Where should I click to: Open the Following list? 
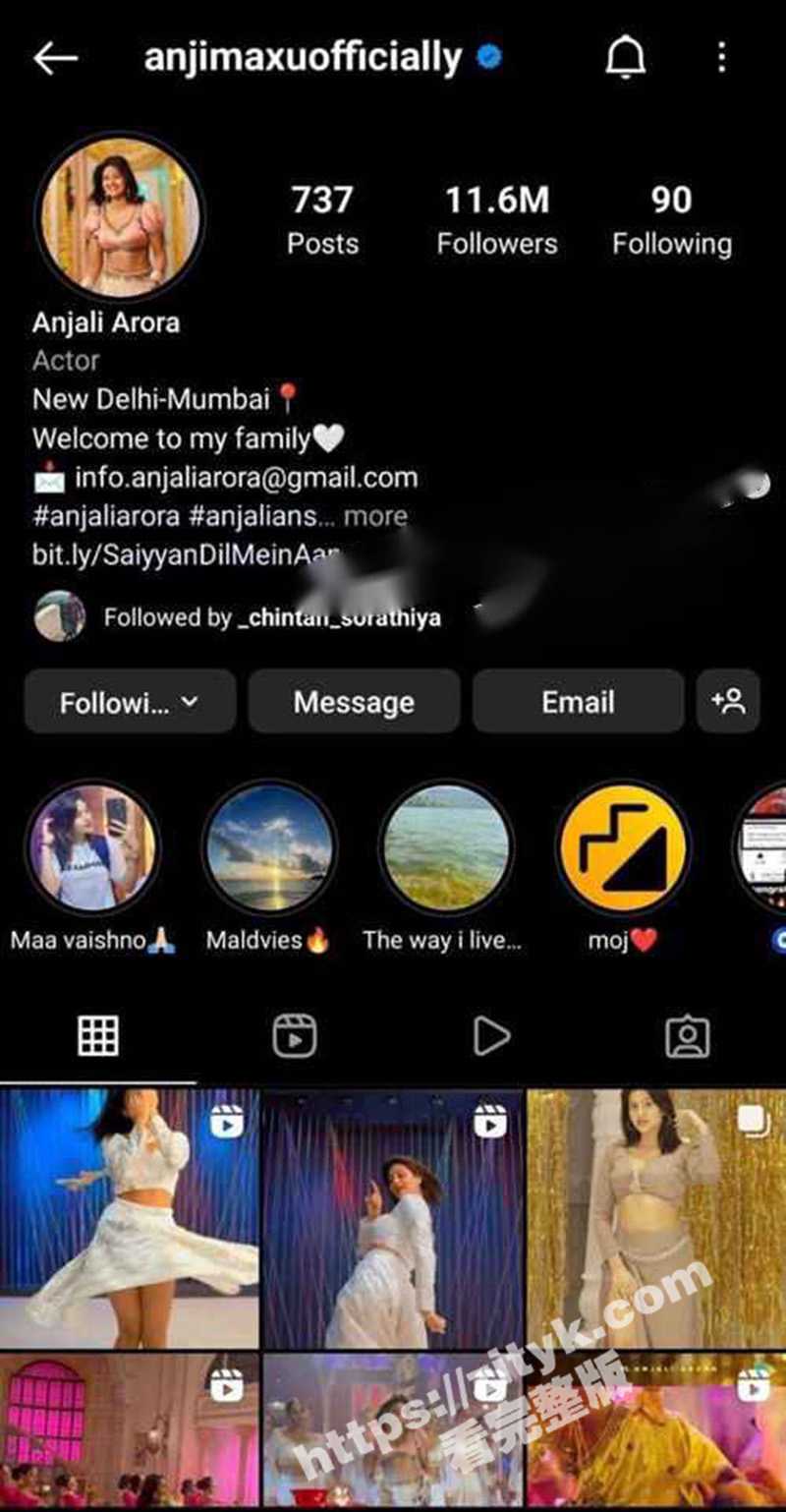click(671, 220)
